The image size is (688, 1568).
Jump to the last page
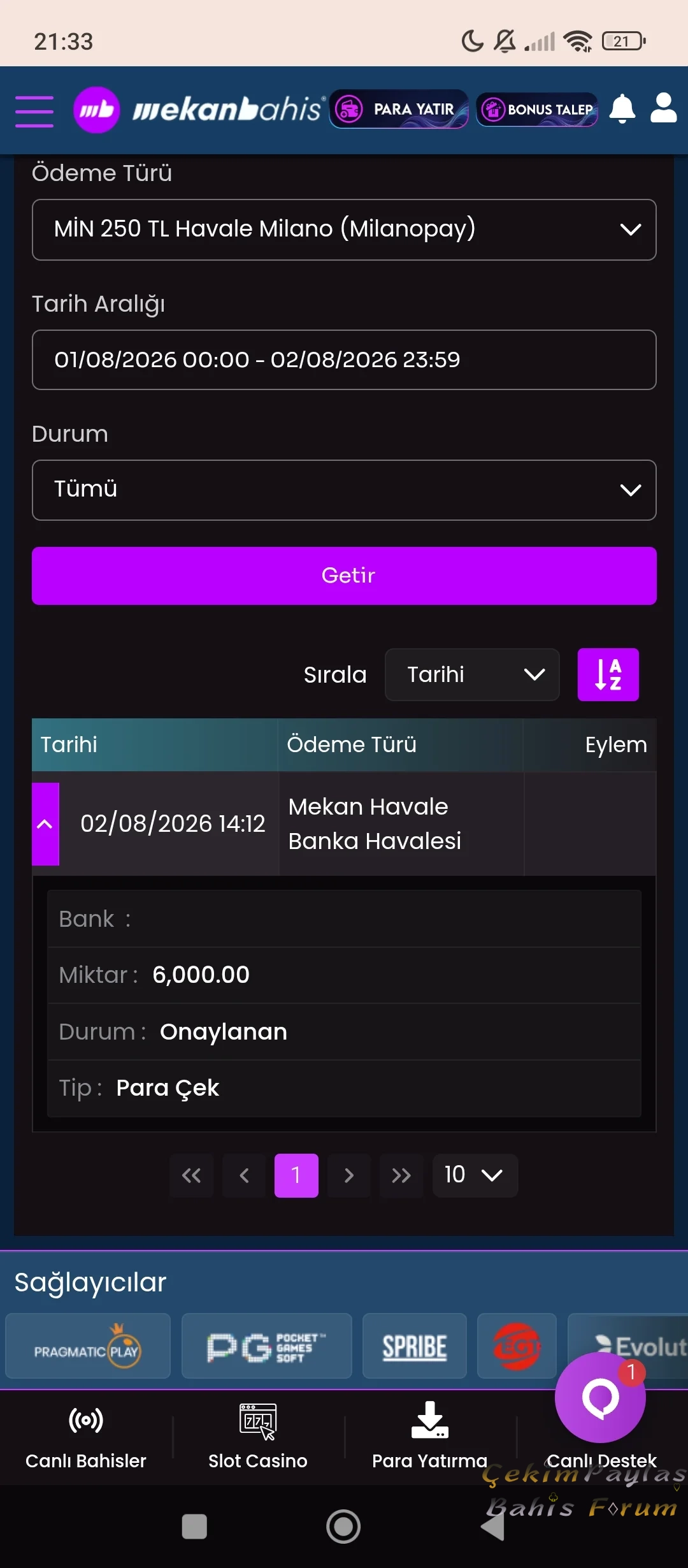(401, 1175)
